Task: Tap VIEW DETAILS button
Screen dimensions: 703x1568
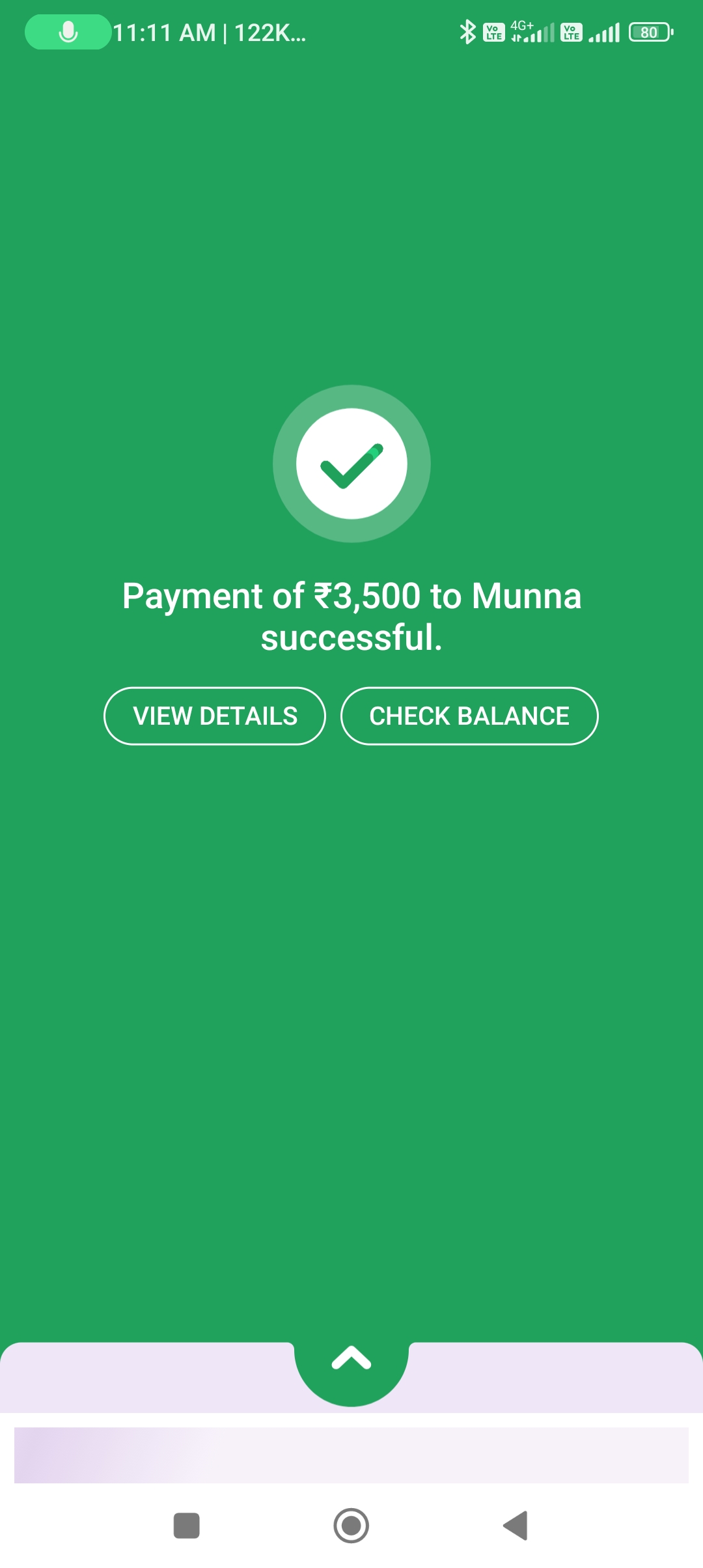Action: (x=215, y=716)
